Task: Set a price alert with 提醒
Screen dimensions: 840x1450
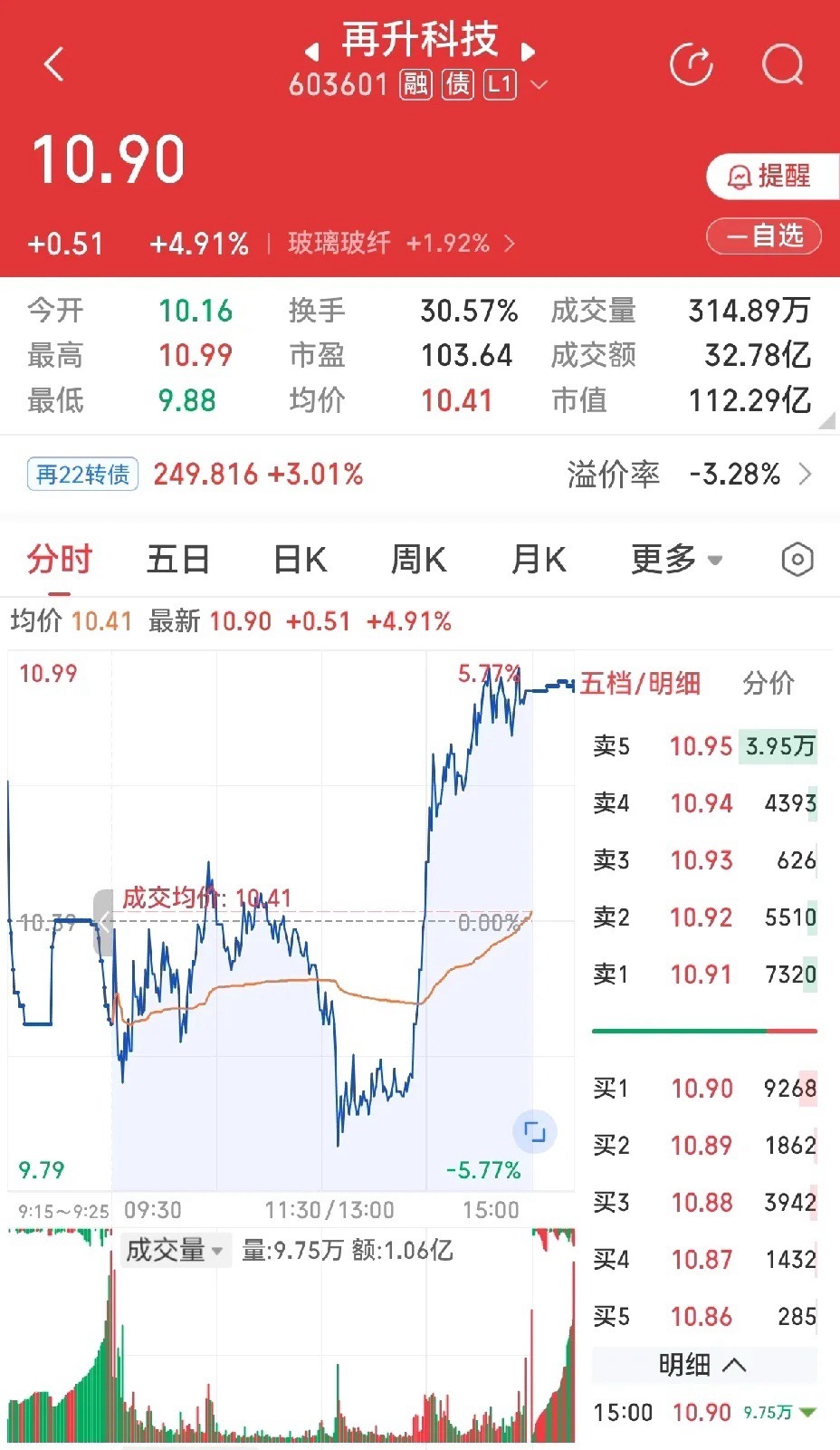Action: [x=771, y=176]
